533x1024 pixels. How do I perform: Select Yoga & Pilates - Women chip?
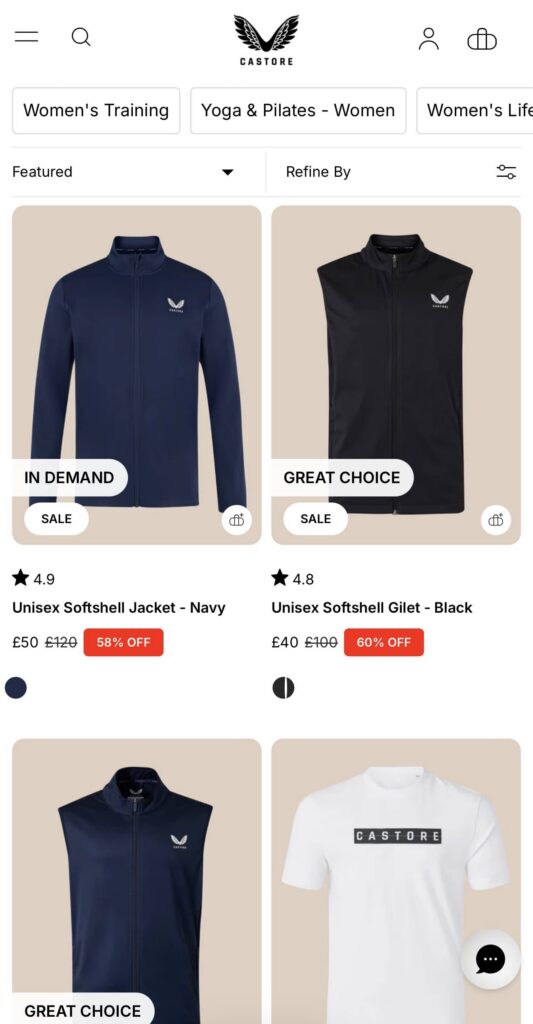point(298,110)
